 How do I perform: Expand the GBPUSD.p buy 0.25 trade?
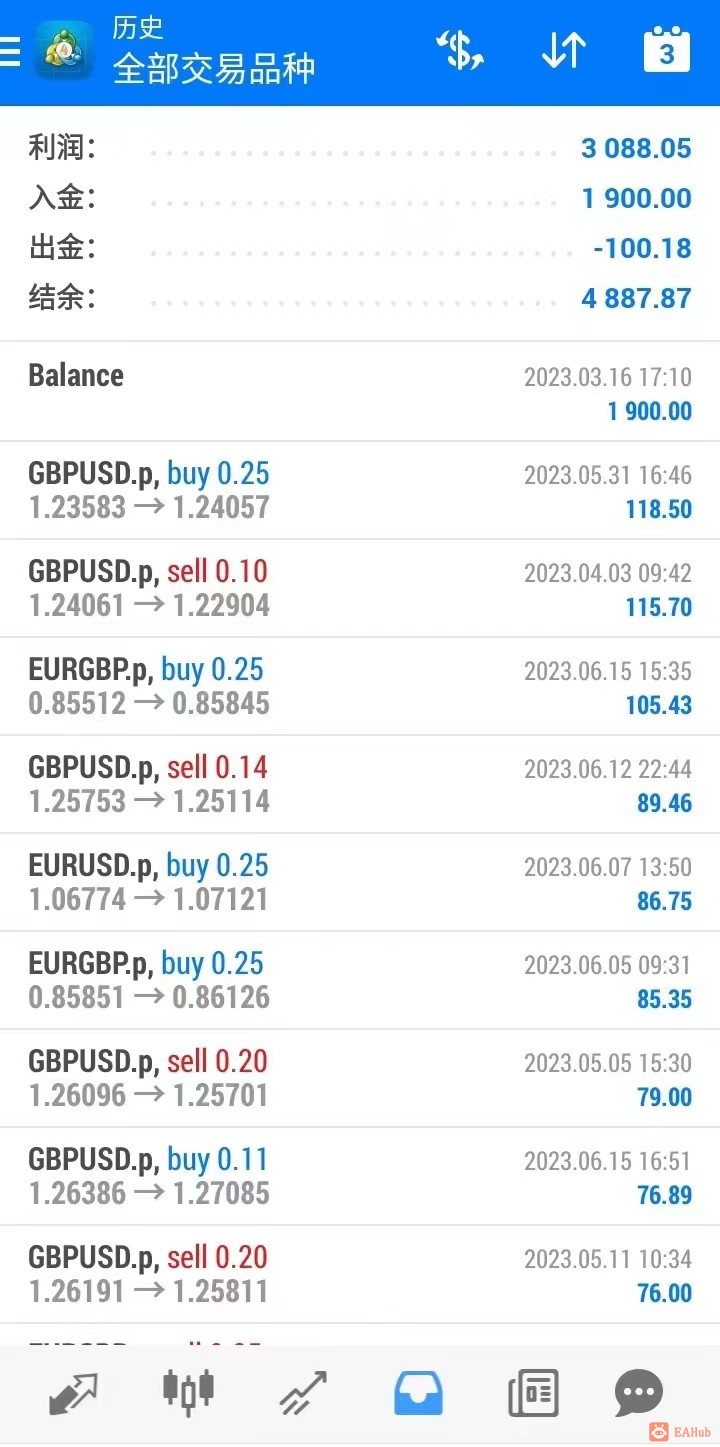[360, 490]
